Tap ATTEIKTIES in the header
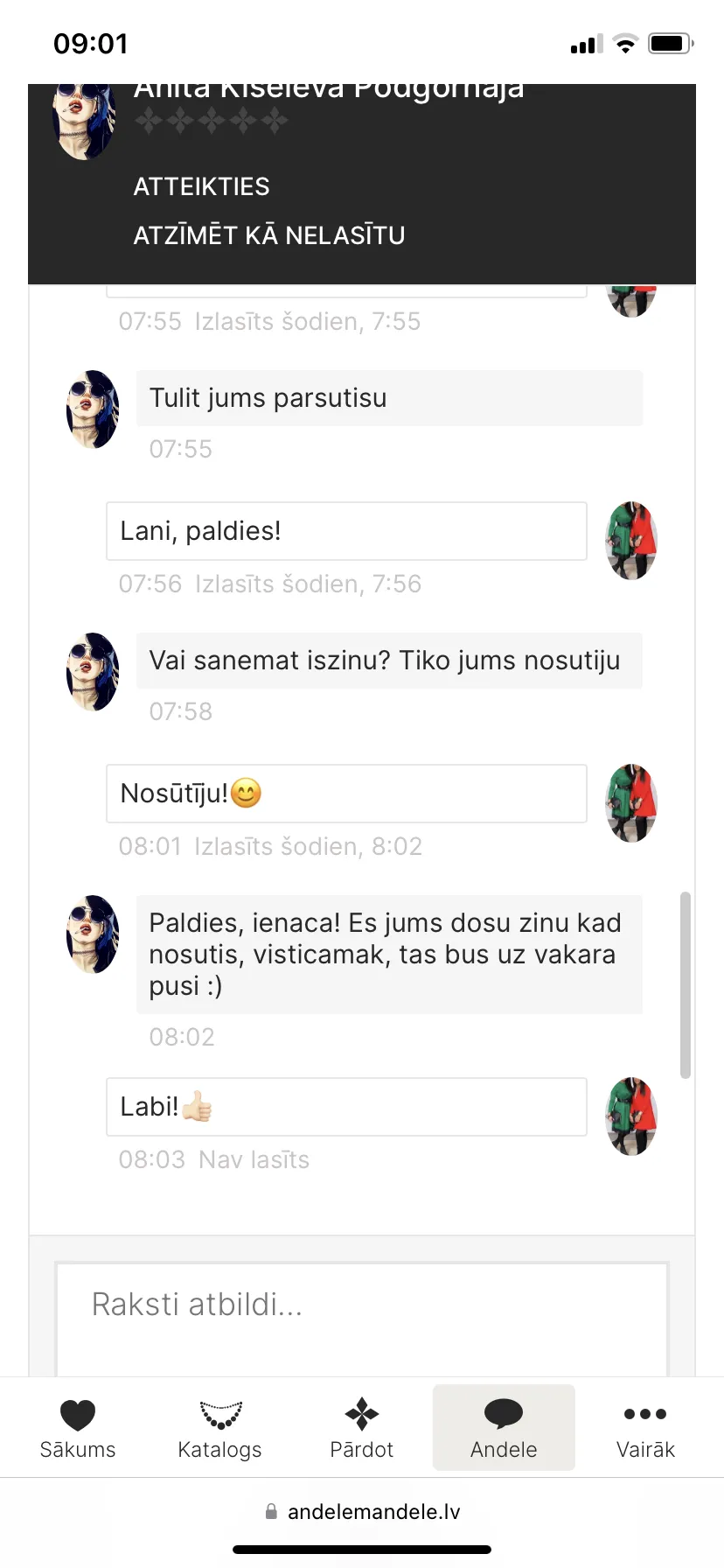This screenshot has width=724, height=1568. pyautogui.click(x=201, y=186)
